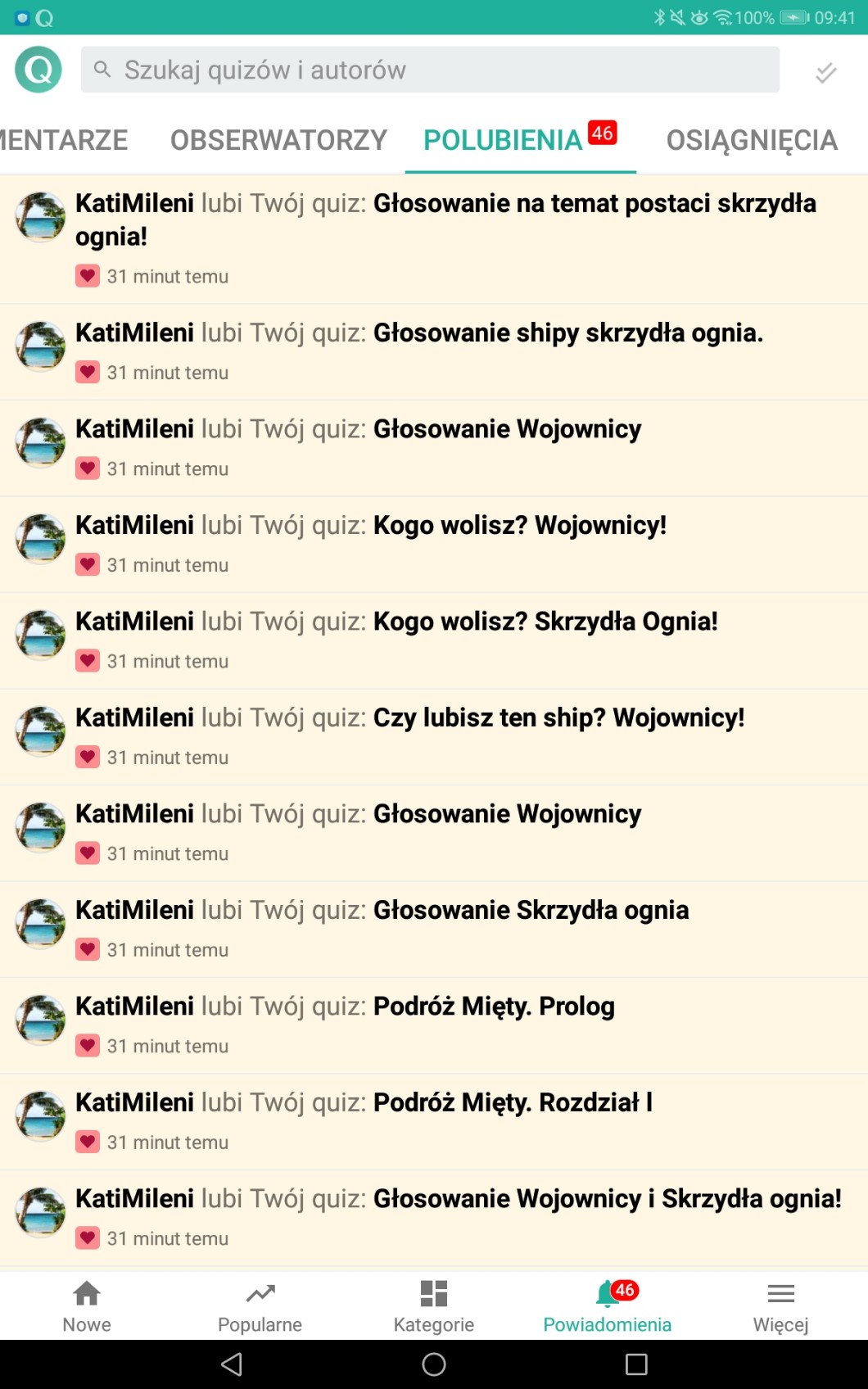This screenshot has width=868, height=1389.
Task: Open the Kategorie tab
Action: pyautogui.click(x=433, y=1306)
